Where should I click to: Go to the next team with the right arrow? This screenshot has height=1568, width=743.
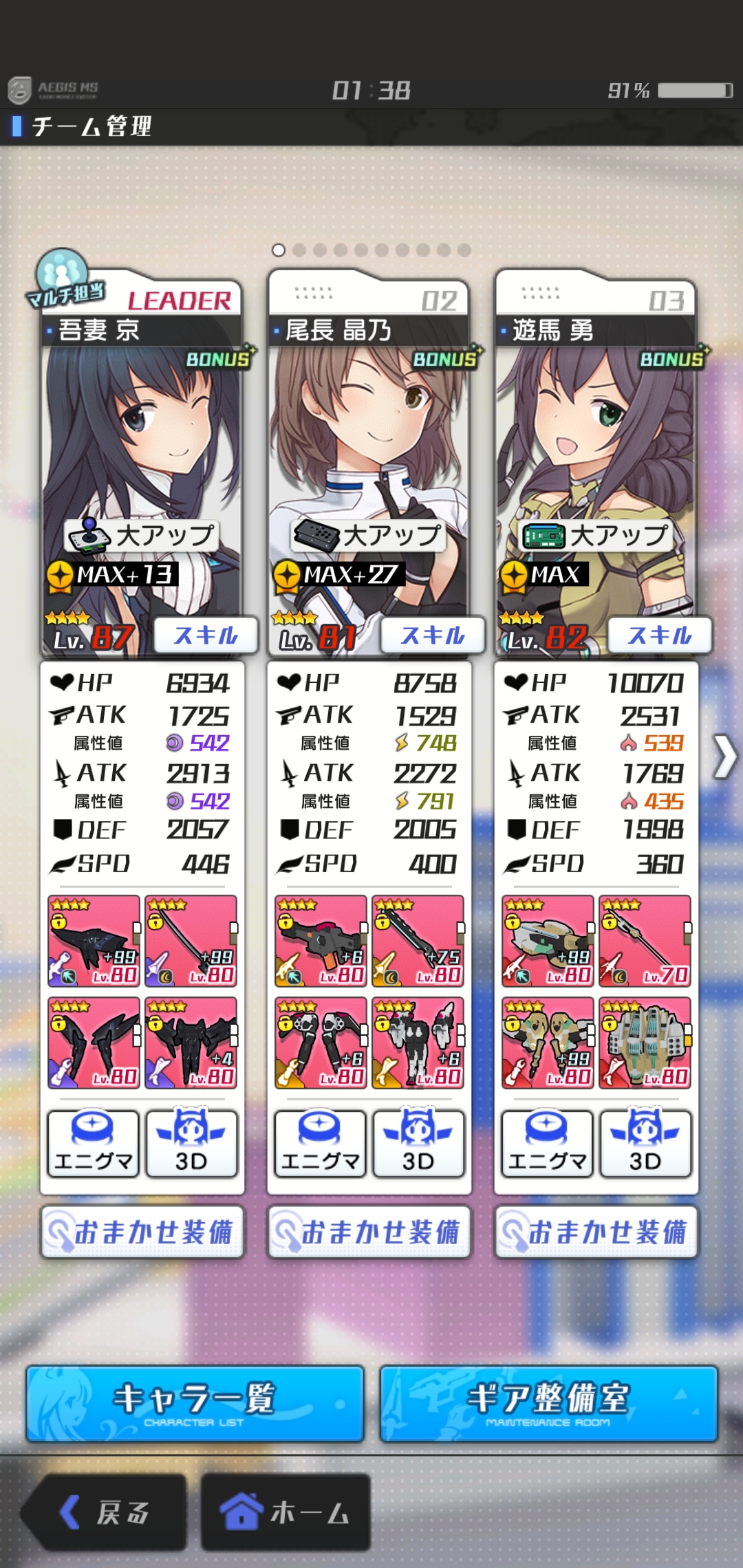click(x=724, y=756)
